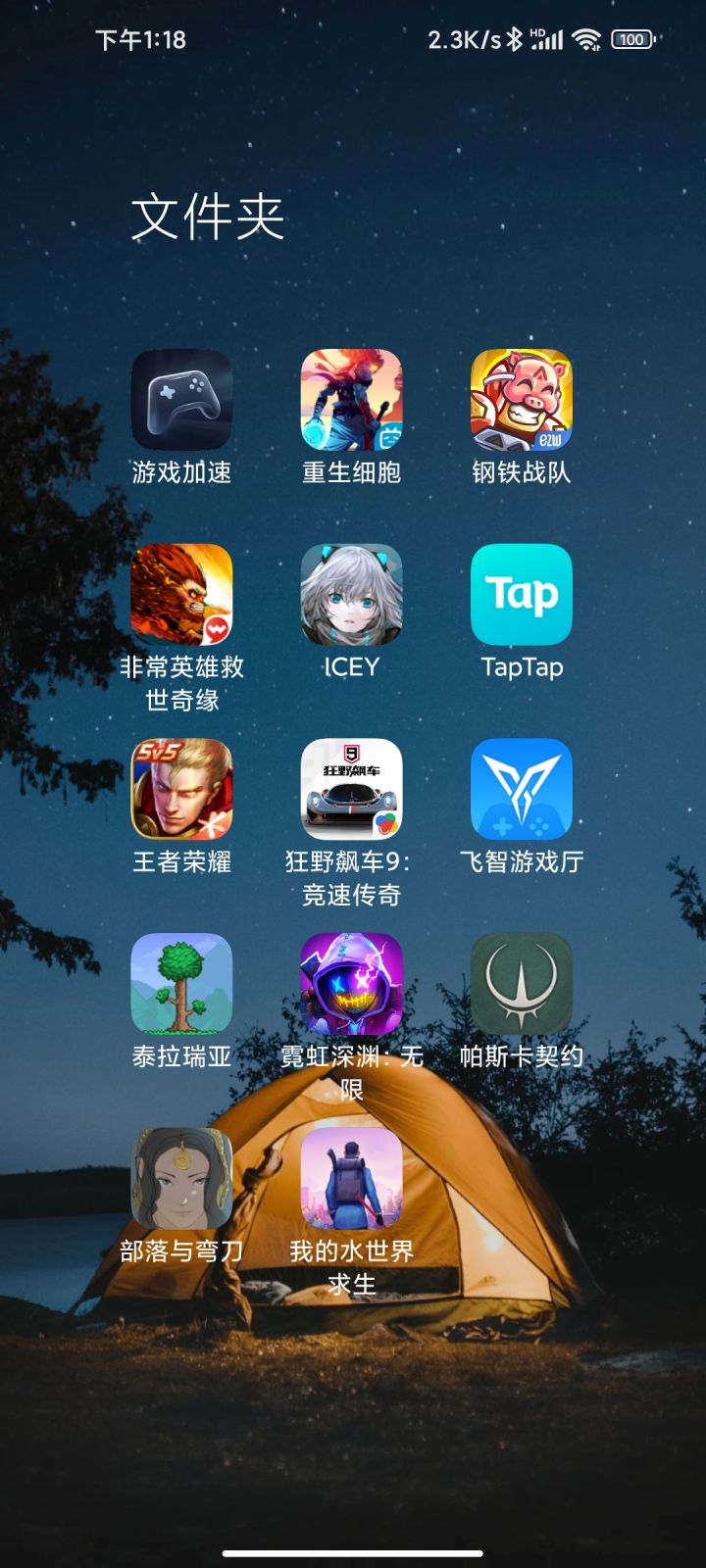Launch the ICEY game
706x1568 pixels.
pyautogui.click(x=352, y=595)
